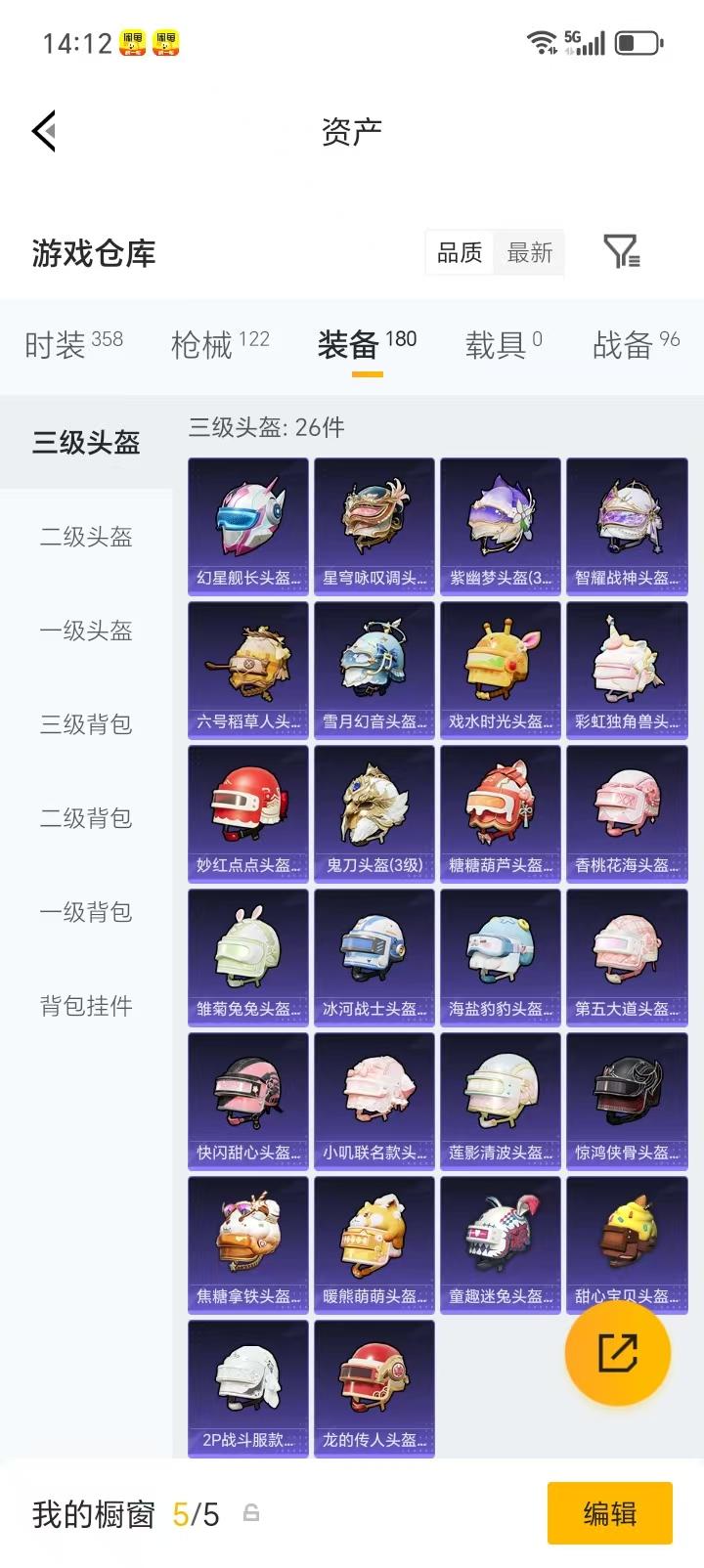This screenshot has height=1568, width=704.
Task: Open the 龙的传人头盔 item
Action: point(374,1388)
